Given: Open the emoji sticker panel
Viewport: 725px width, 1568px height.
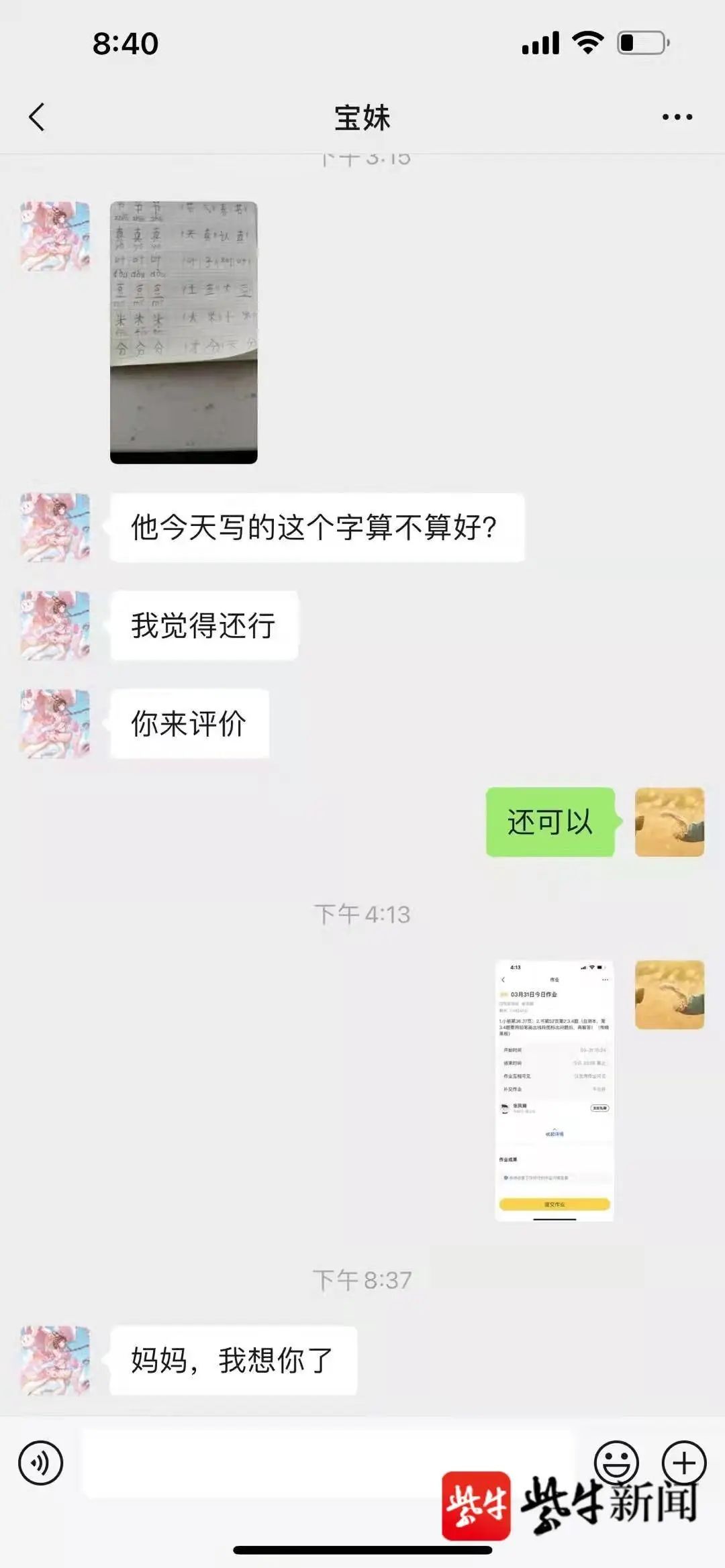Looking at the screenshot, I should 616,1463.
